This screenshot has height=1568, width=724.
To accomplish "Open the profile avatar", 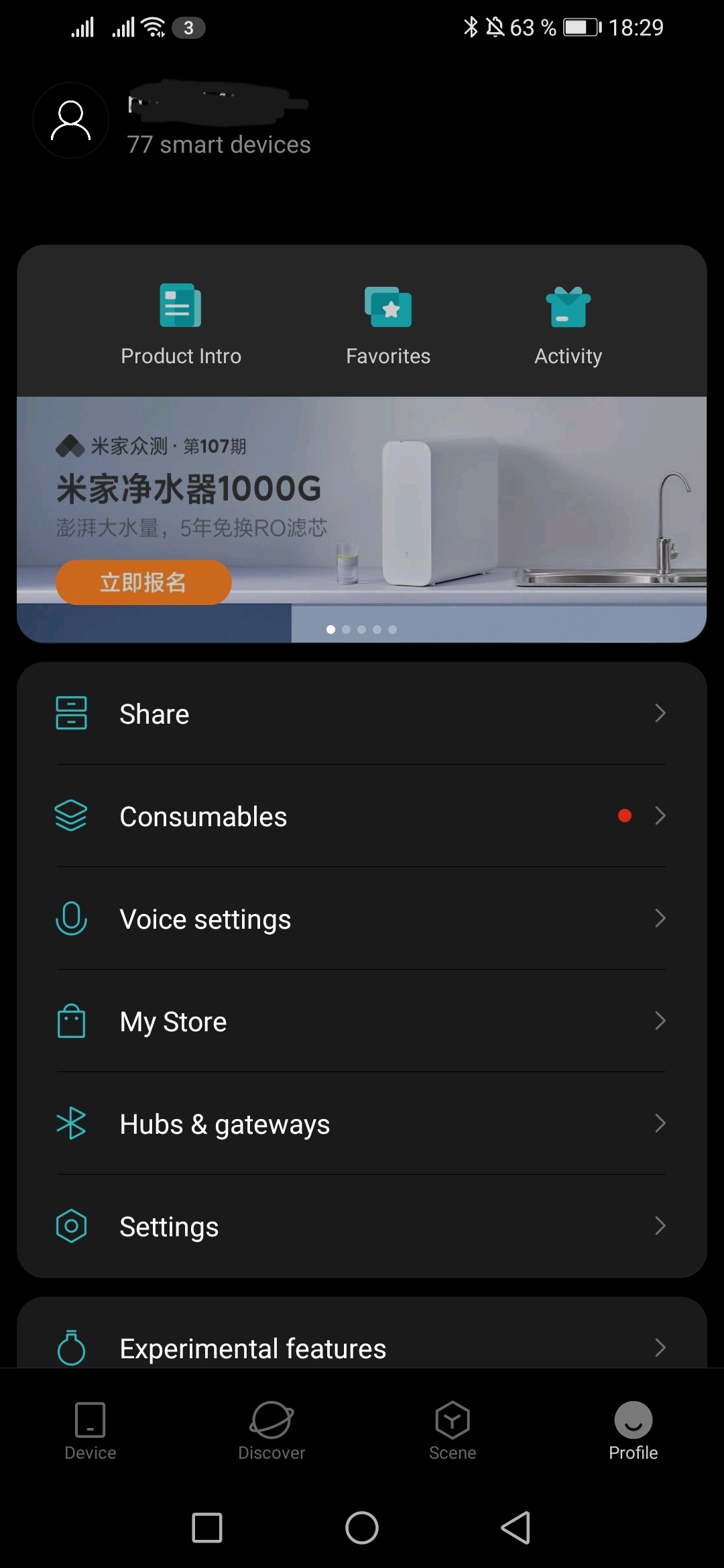I will [x=71, y=121].
